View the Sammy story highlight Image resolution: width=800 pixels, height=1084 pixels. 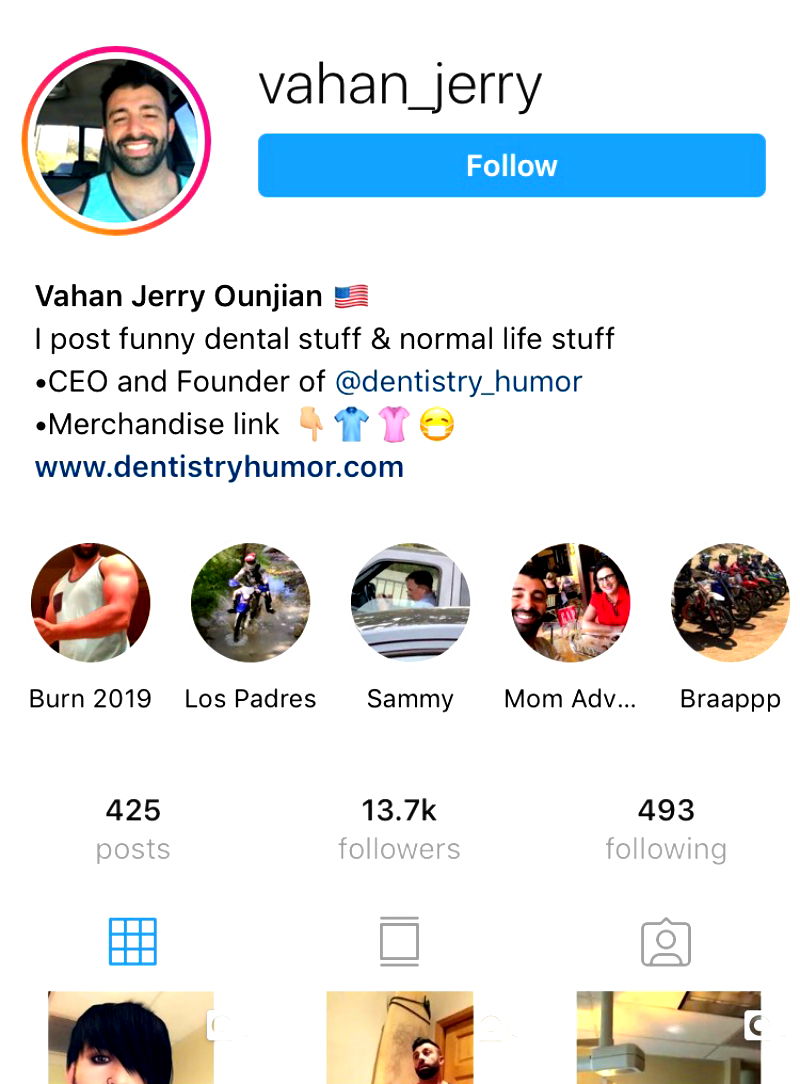410,602
